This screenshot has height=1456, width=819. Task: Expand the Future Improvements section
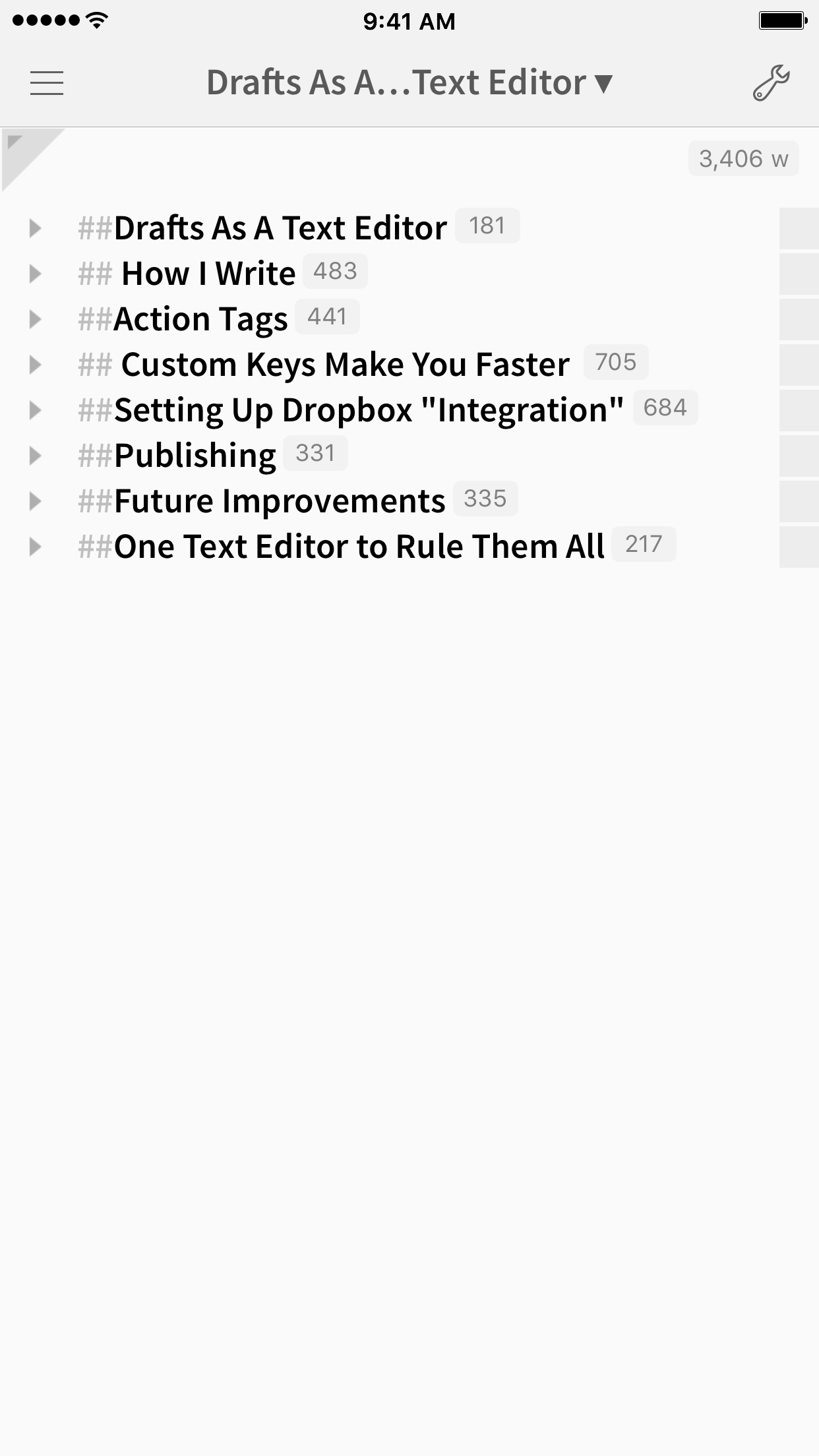pyautogui.click(x=36, y=501)
